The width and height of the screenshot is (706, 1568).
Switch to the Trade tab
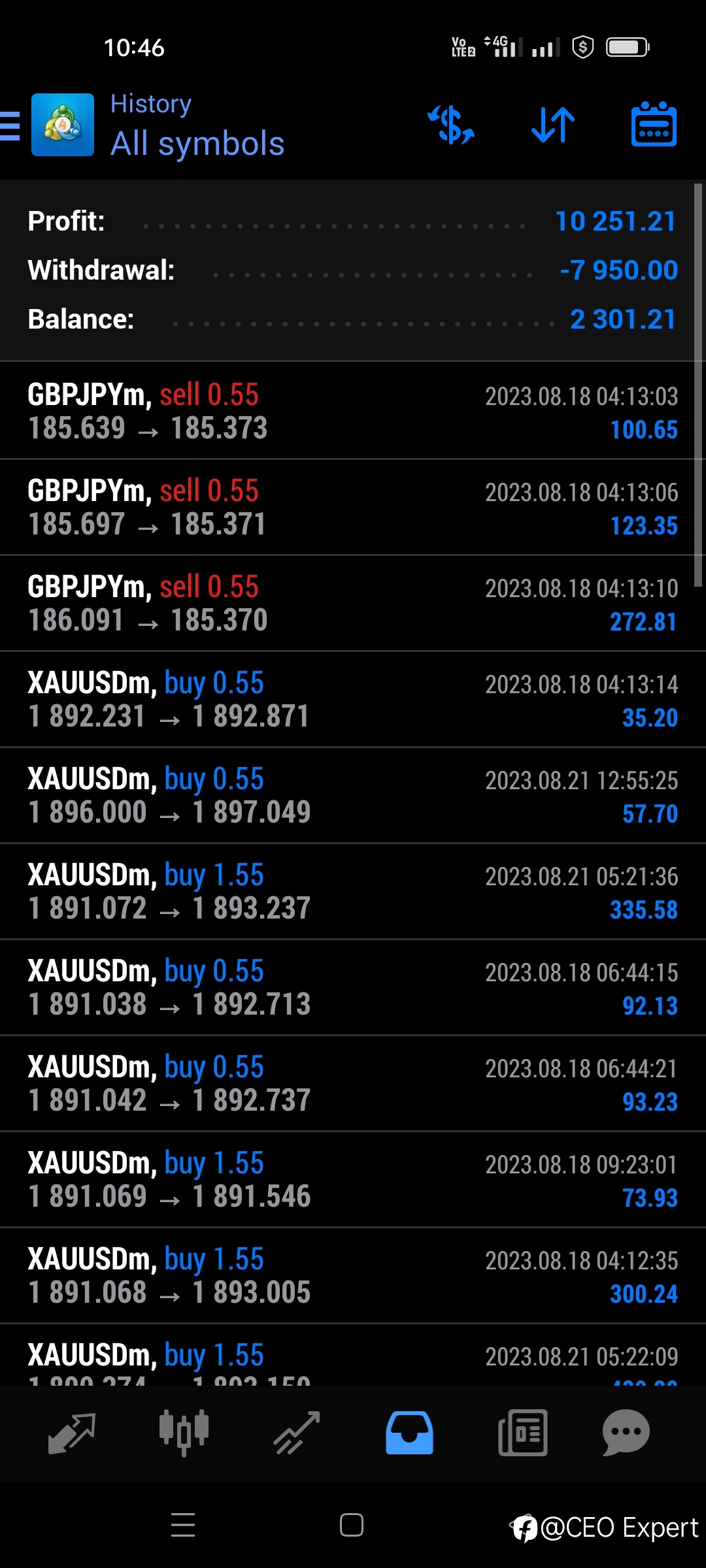(x=296, y=1433)
